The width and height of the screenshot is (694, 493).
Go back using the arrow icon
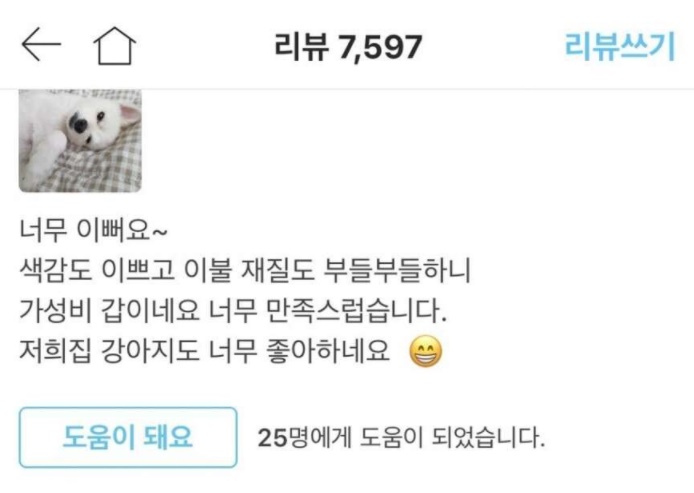(41, 46)
